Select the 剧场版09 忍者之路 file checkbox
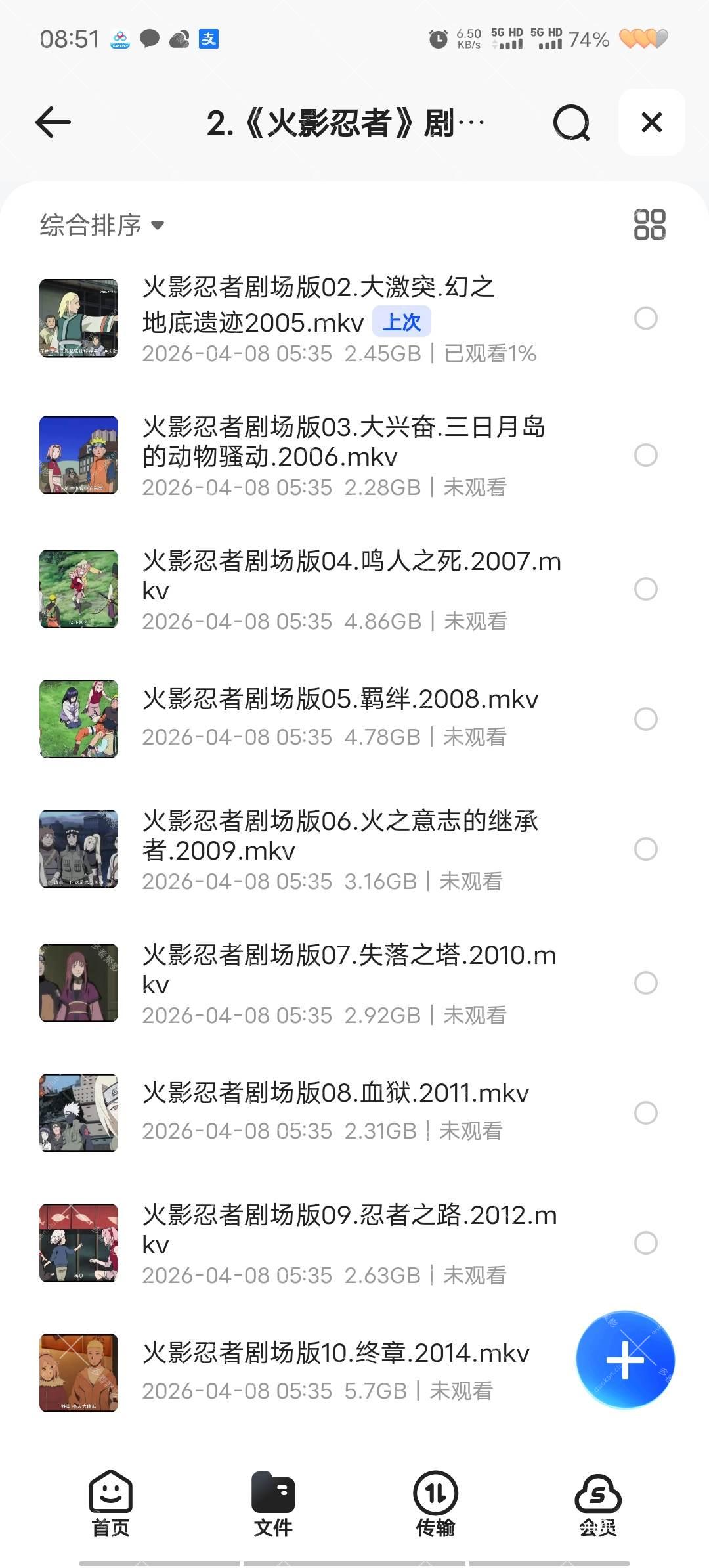The width and height of the screenshot is (709, 1568). (645, 1243)
